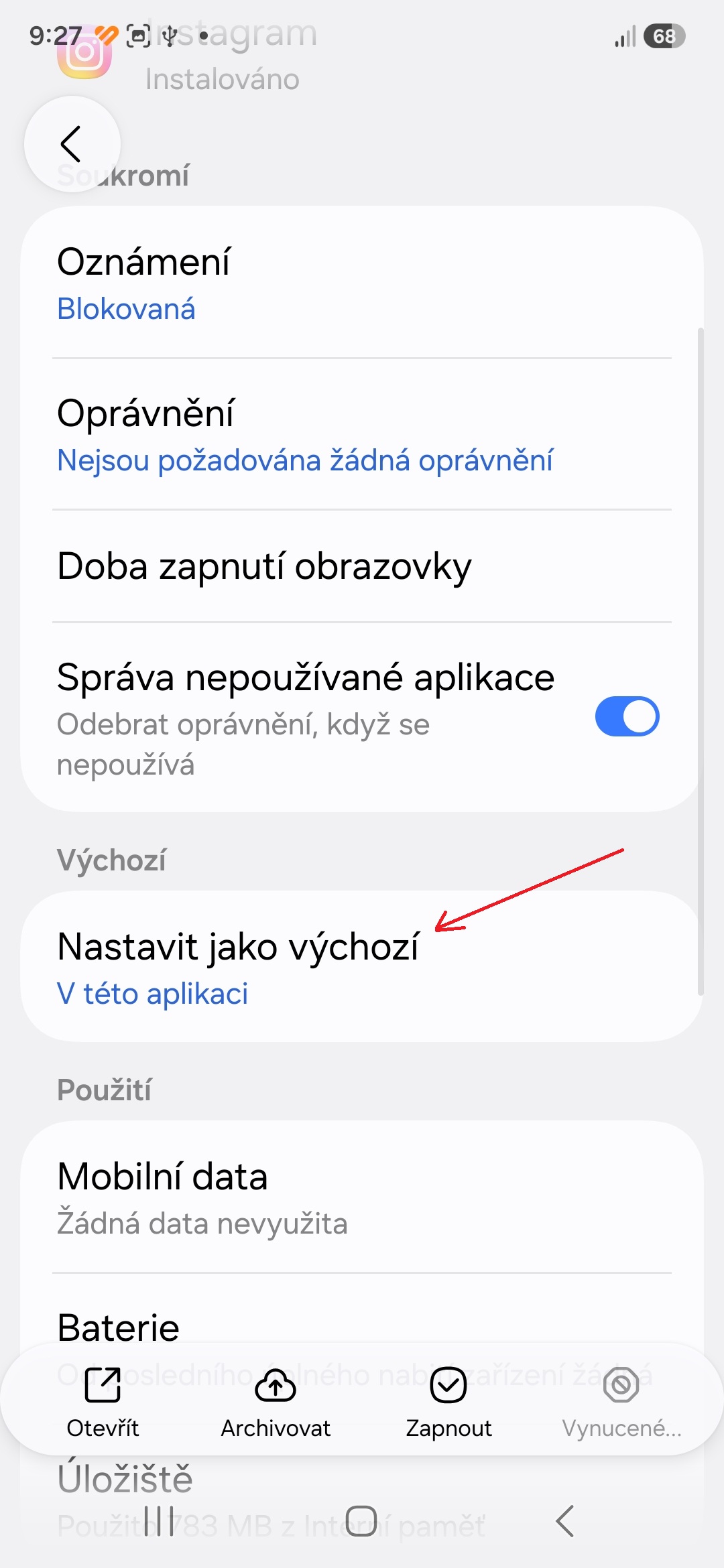Tap Archivovat to archive the app
Viewport: 724px width, 1568px height.
276,1401
